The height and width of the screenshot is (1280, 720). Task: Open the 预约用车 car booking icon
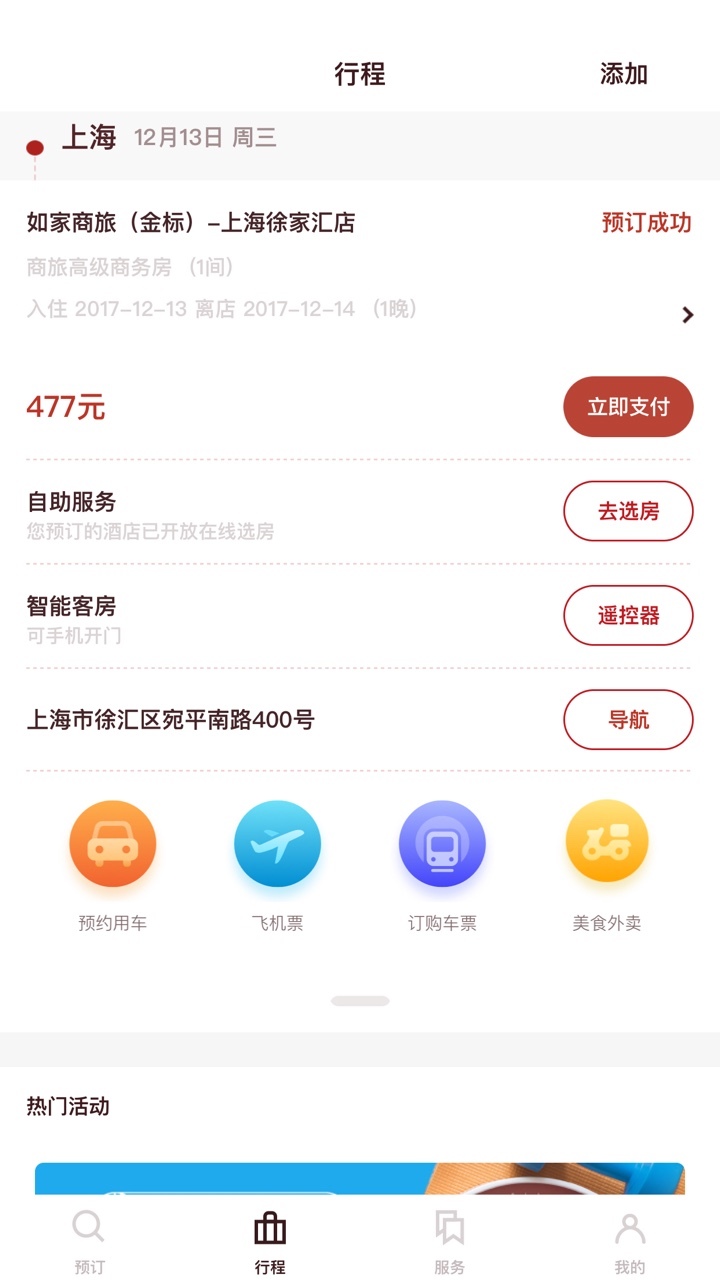click(x=113, y=842)
